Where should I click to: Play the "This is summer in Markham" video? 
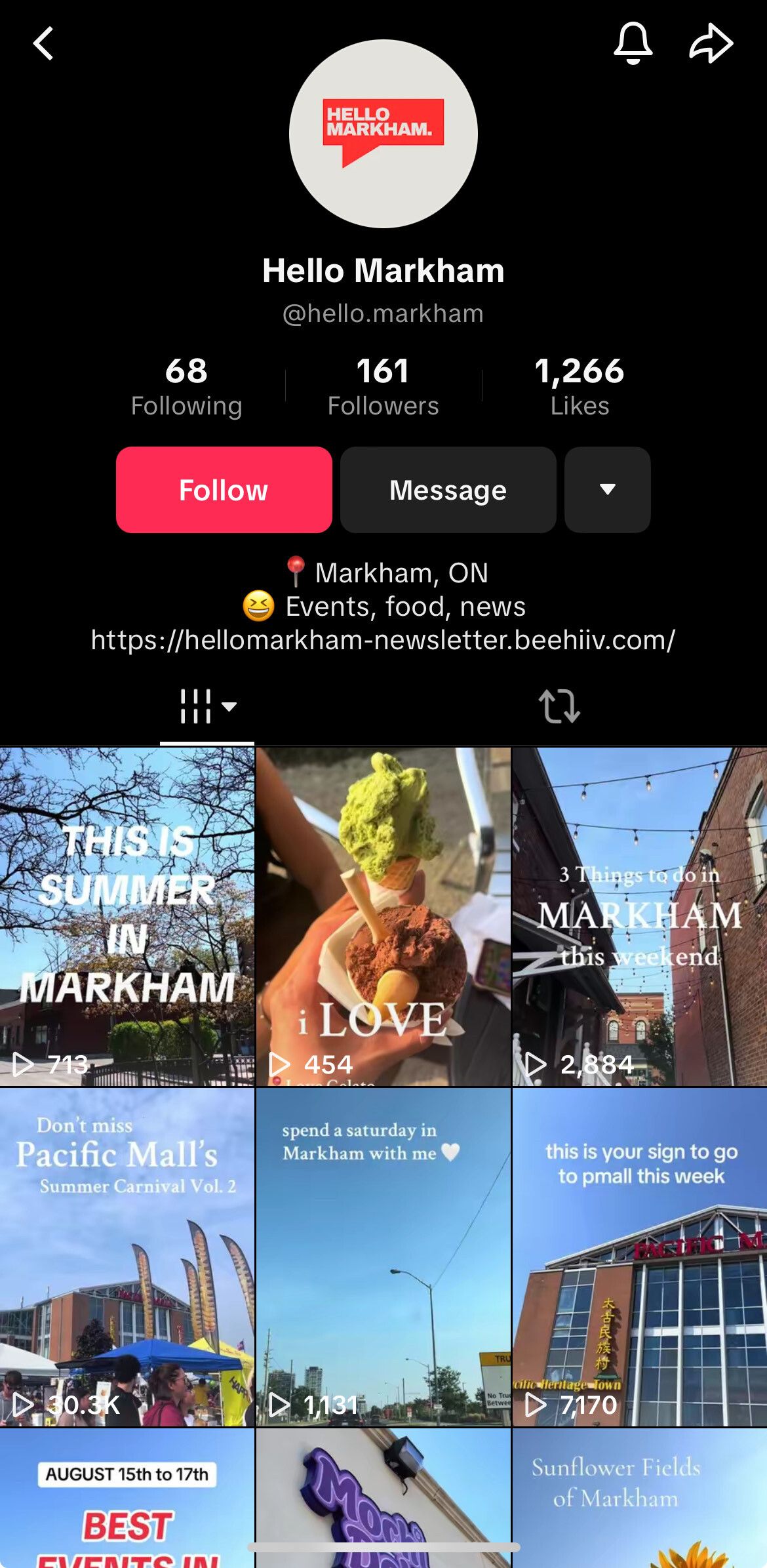127,916
